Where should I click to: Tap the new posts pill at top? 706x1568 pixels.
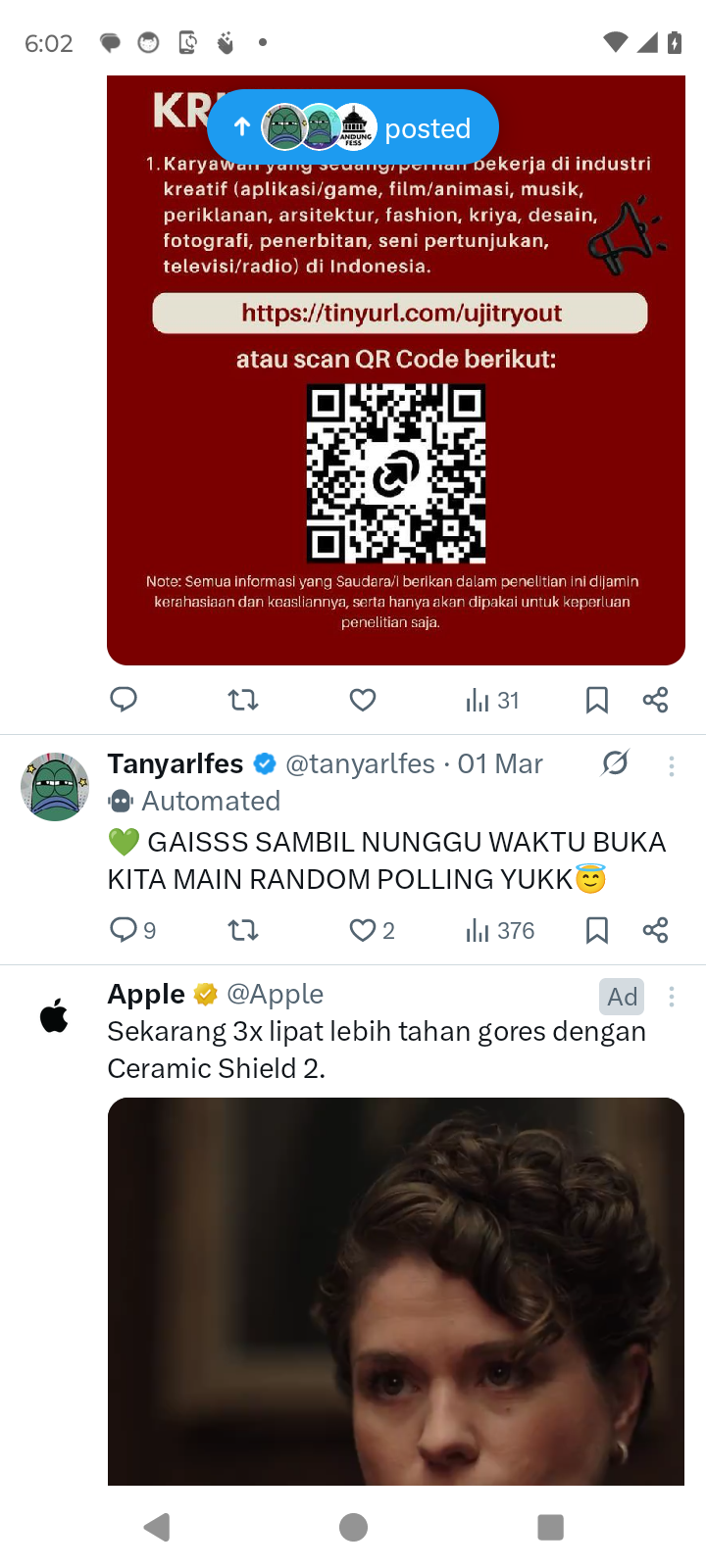pos(353,127)
